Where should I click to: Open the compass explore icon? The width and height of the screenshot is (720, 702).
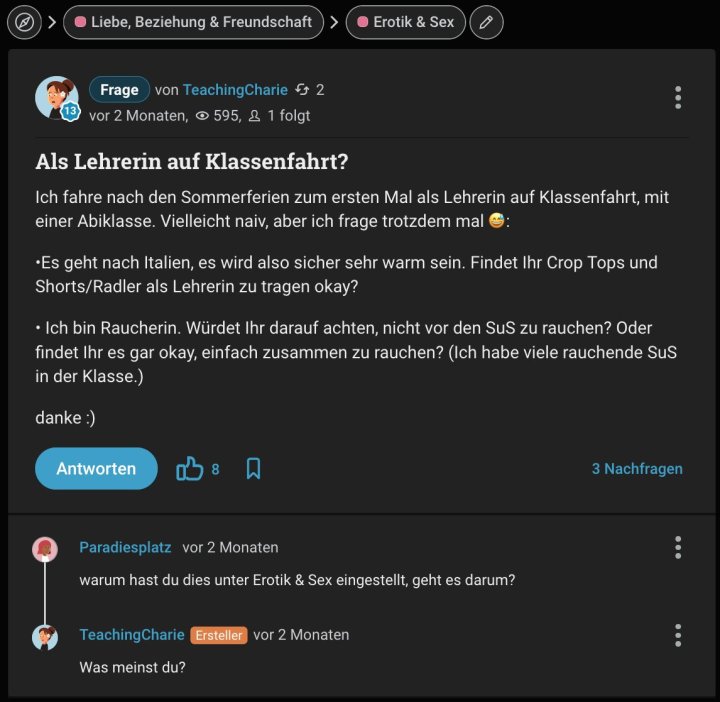point(23,22)
